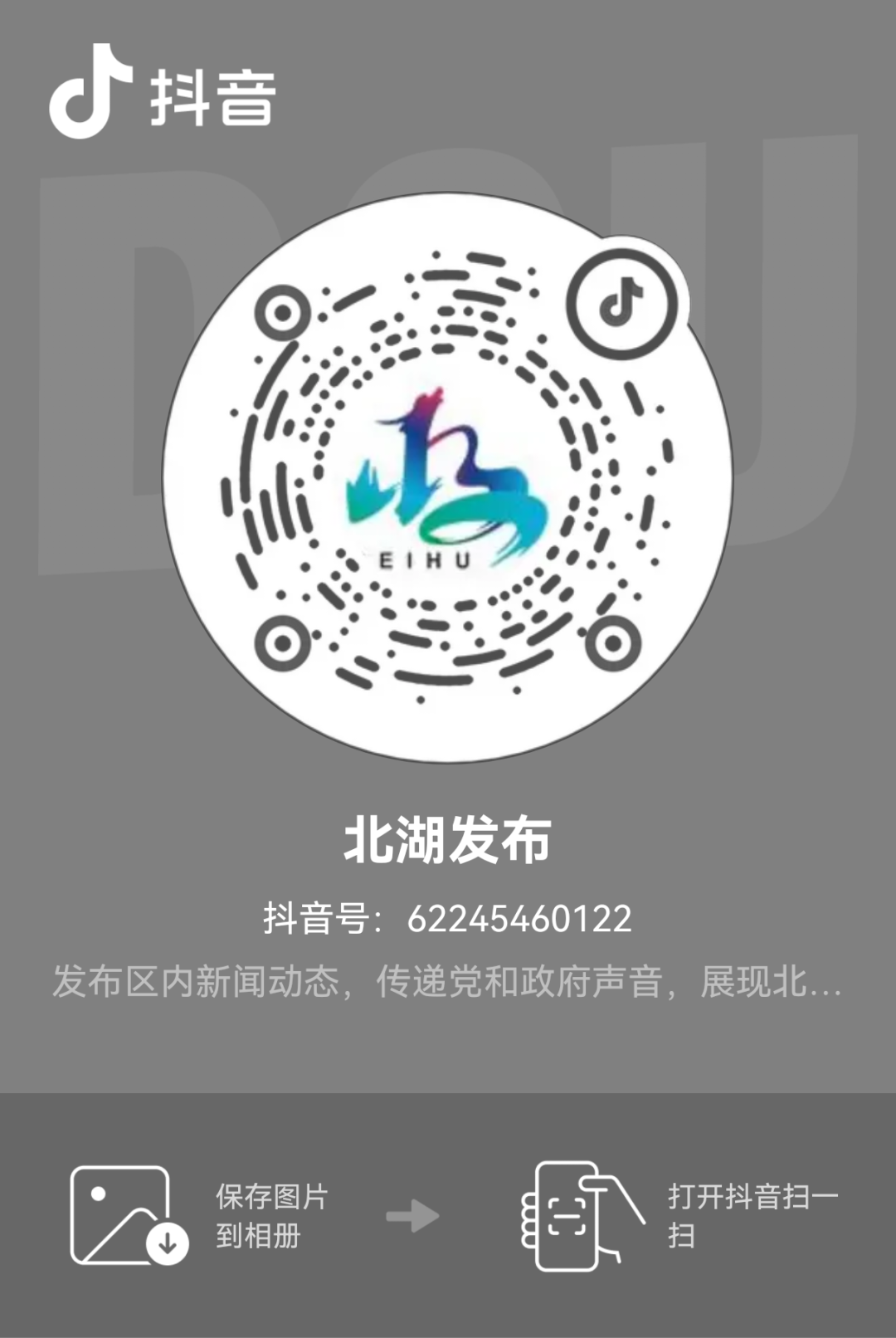Viewport: 896px width, 1338px height.
Task: Click the gray arrow between the two icons
Action: [x=411, y=1217]
